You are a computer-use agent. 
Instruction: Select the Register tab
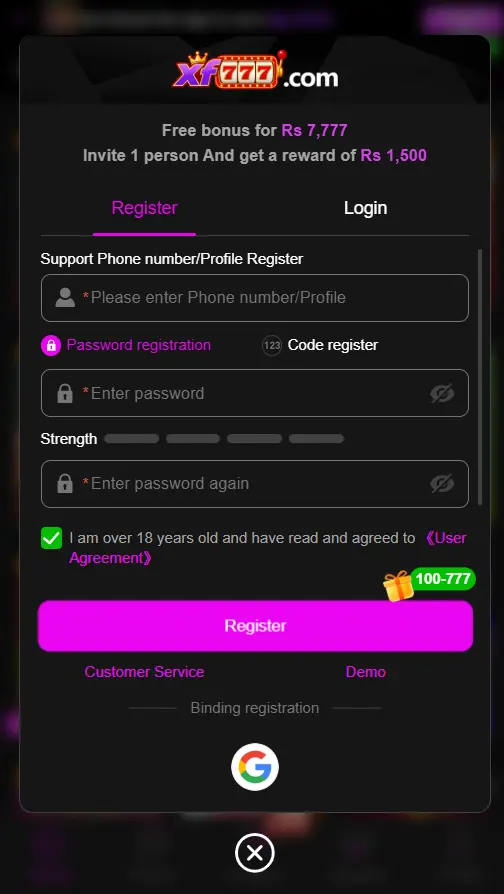pos(144,208)
